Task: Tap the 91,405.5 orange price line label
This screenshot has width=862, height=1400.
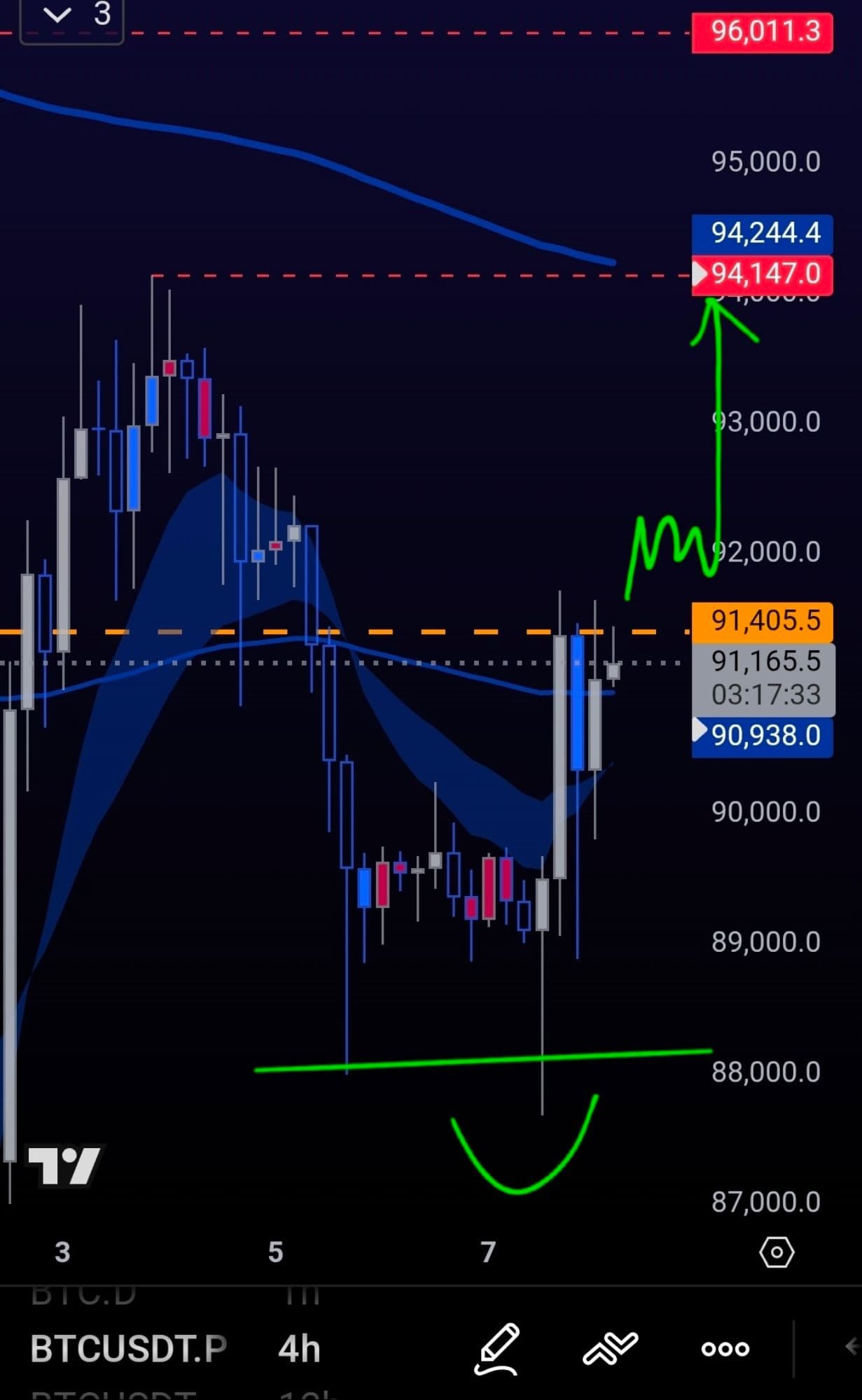Action: [763, 620]
